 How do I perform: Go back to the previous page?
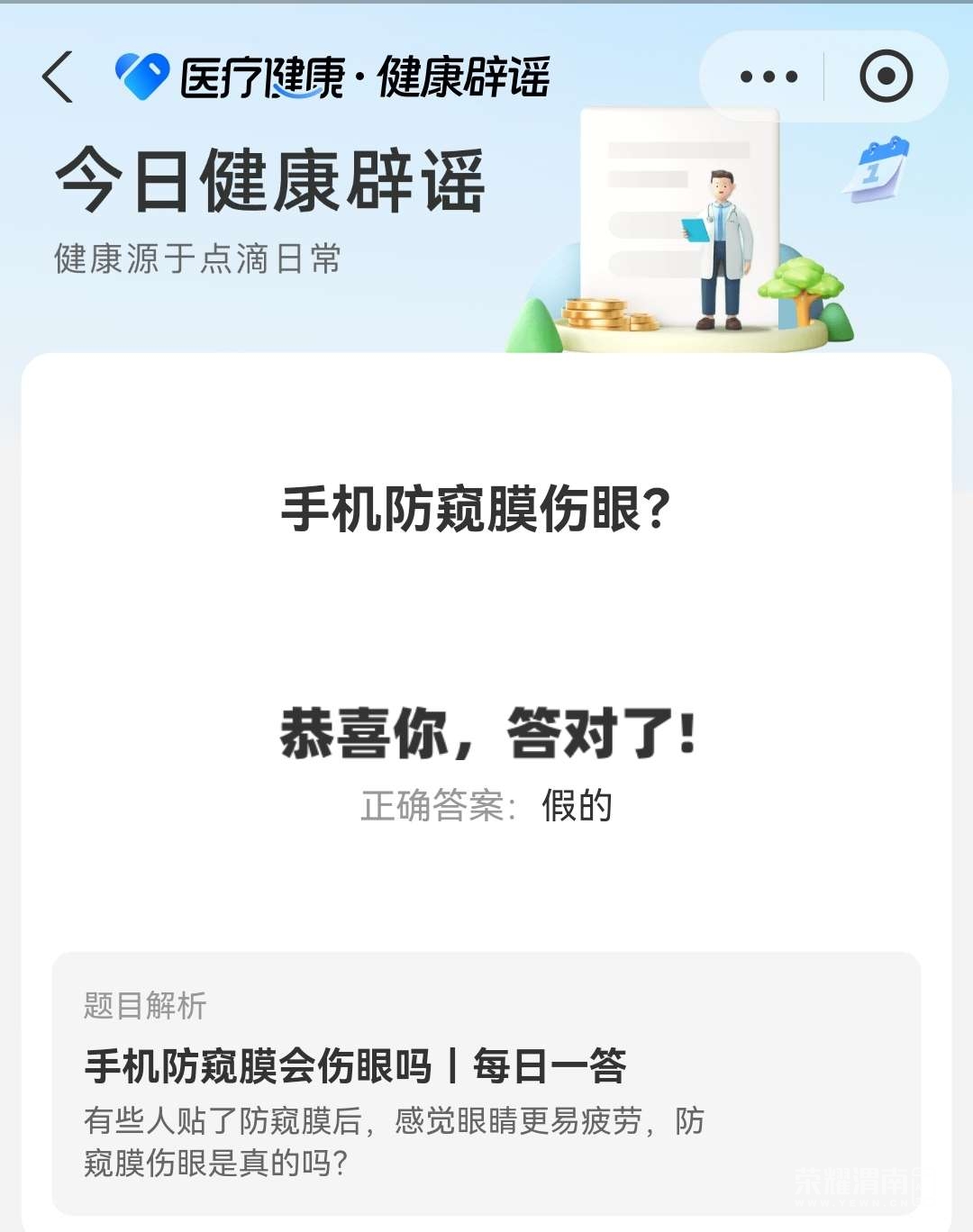58,77
